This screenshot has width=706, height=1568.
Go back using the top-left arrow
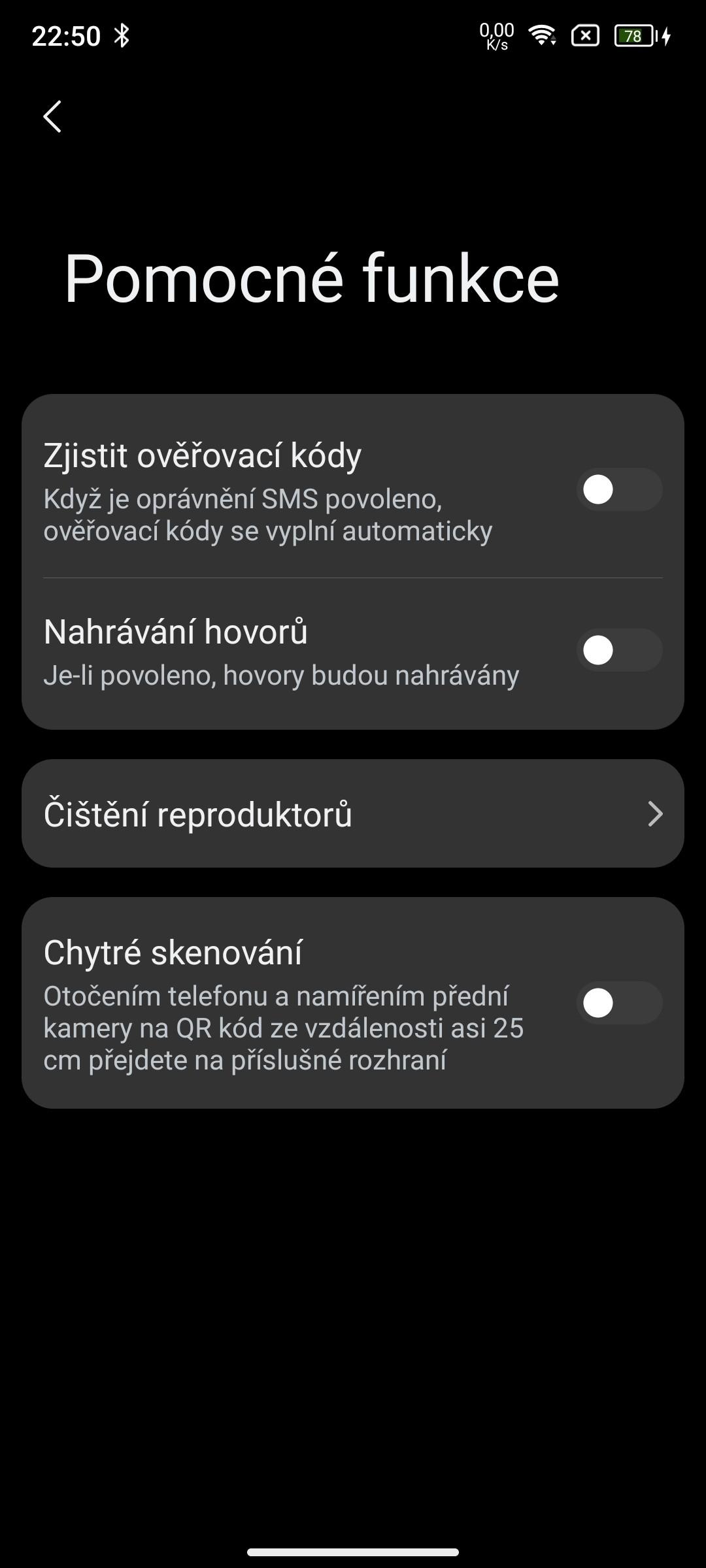(x=52, y=116)
